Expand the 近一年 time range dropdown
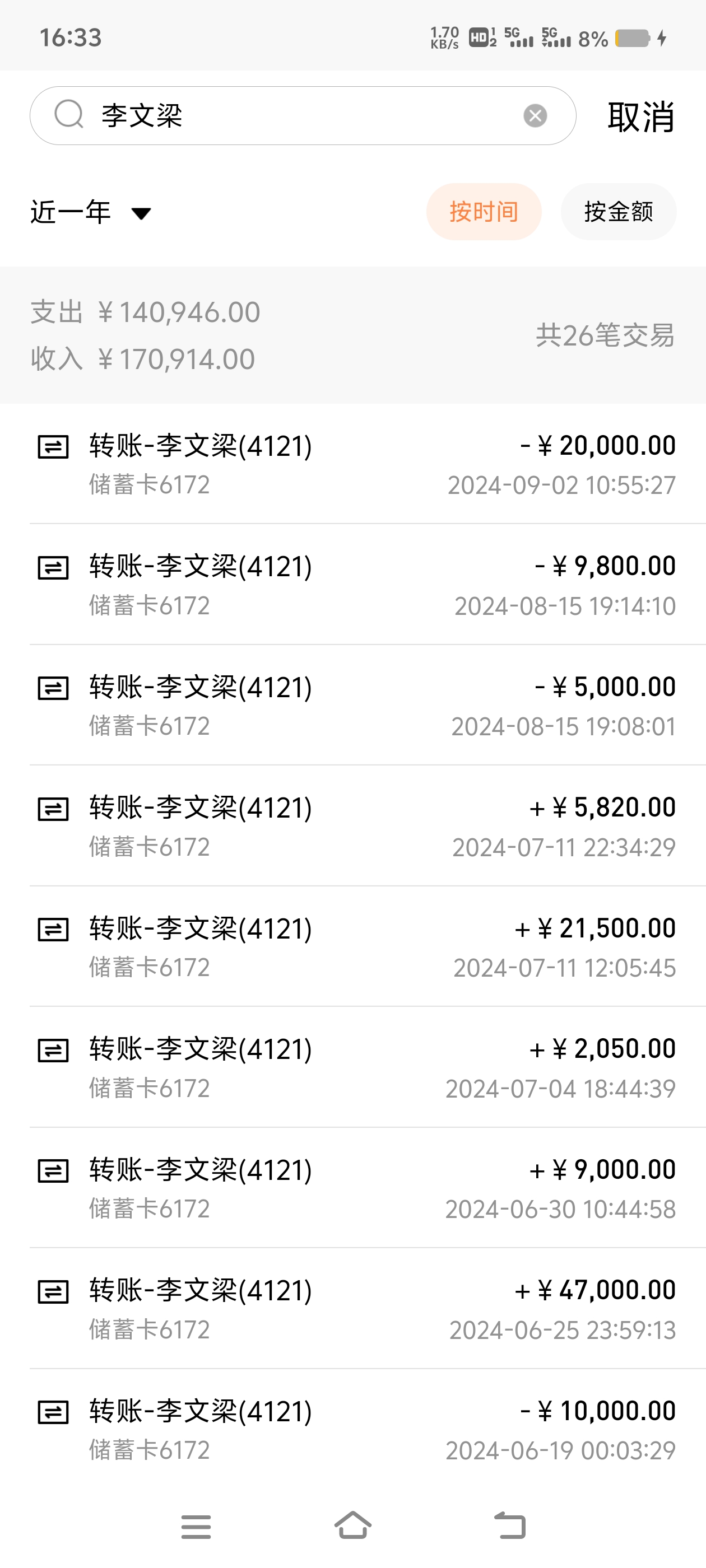This screenshot has height=1568, width=706. [x=91, y=212]
